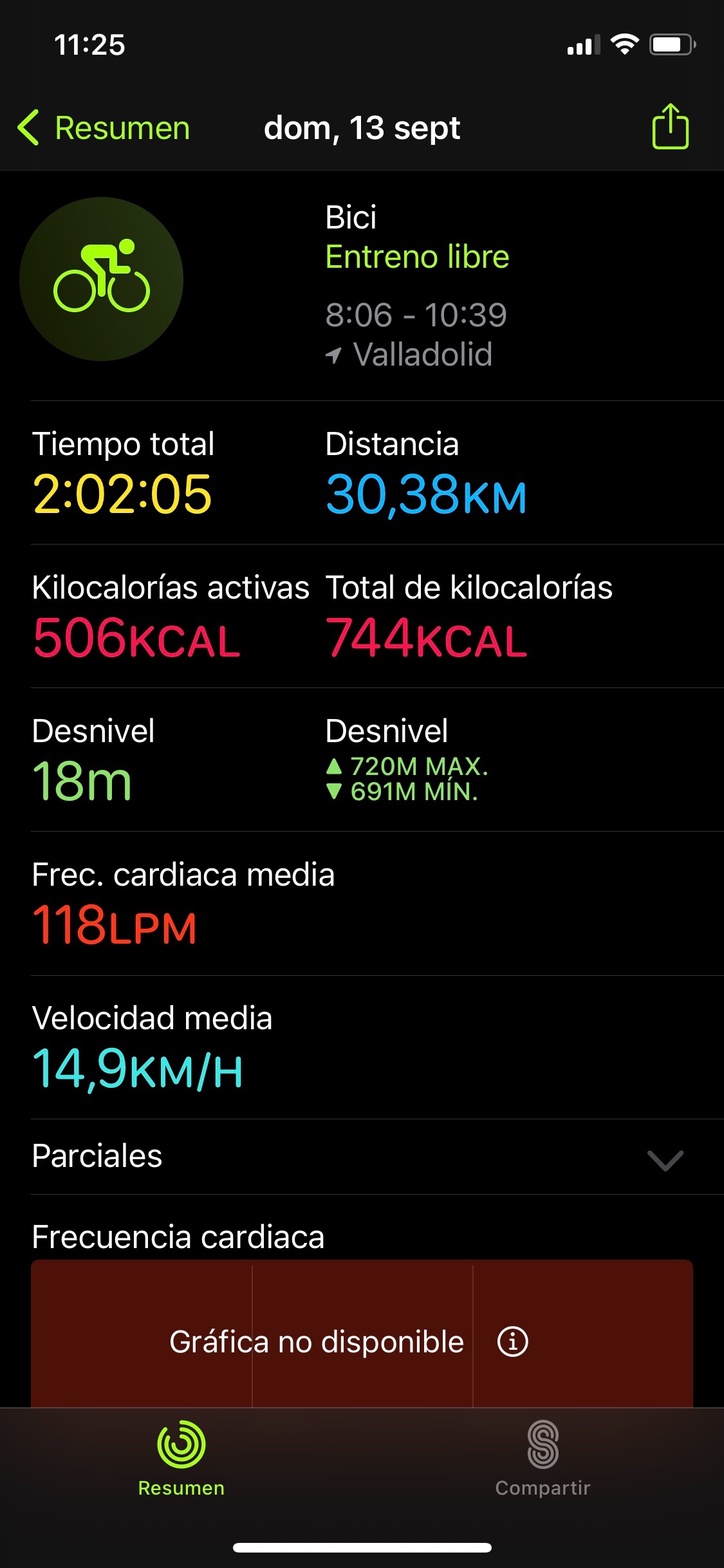Open info about unavailable heart rate graph
Screen dimensions: 724x1568
coord(512,1342)
